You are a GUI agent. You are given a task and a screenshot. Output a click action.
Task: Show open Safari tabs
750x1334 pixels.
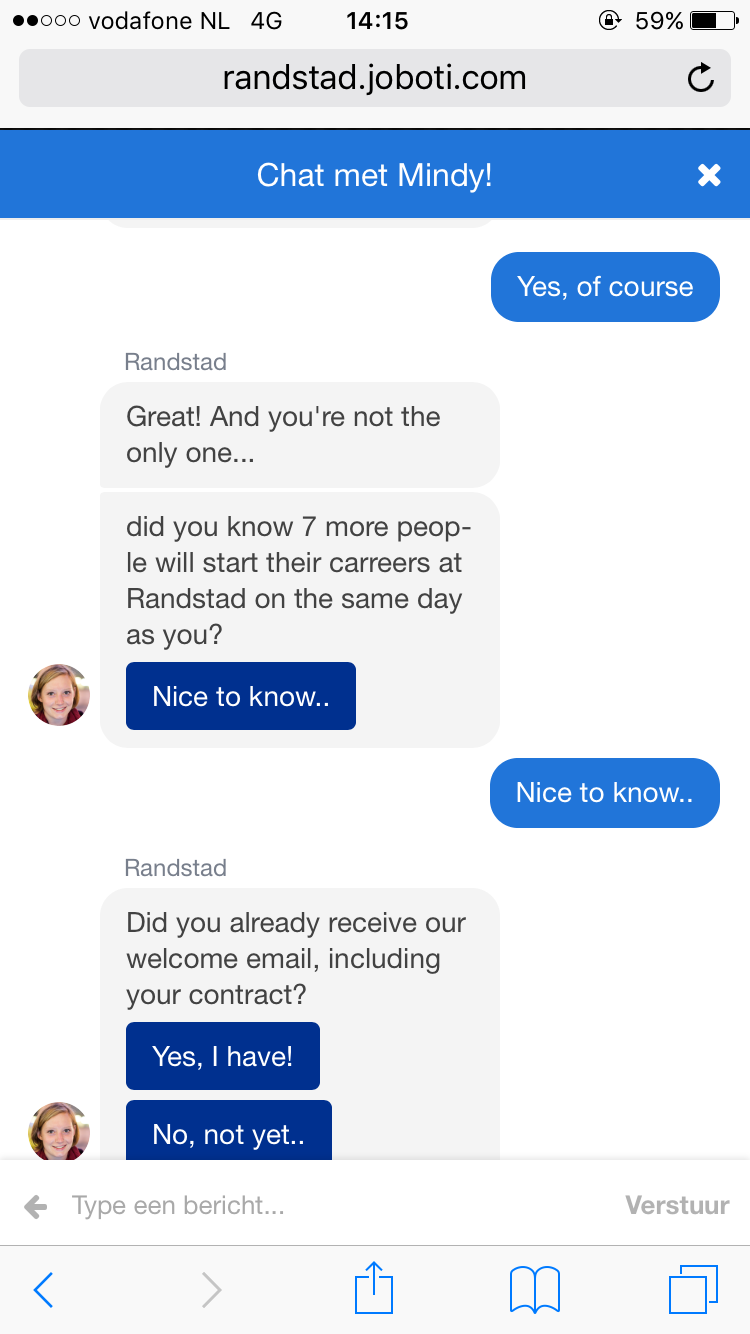coord(692,1290)
